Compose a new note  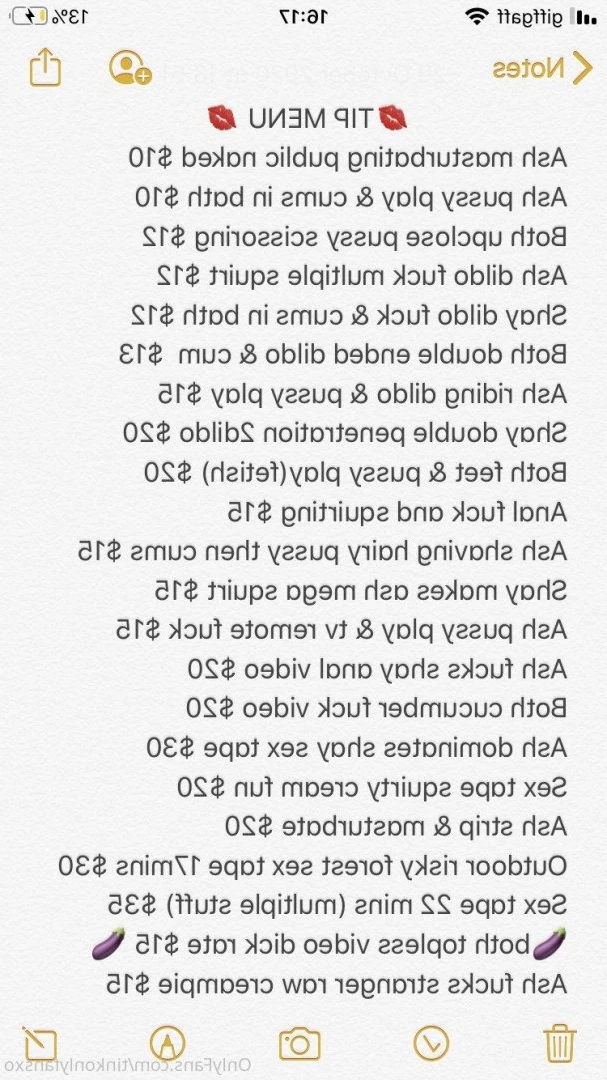click(x=39, y=1043)
